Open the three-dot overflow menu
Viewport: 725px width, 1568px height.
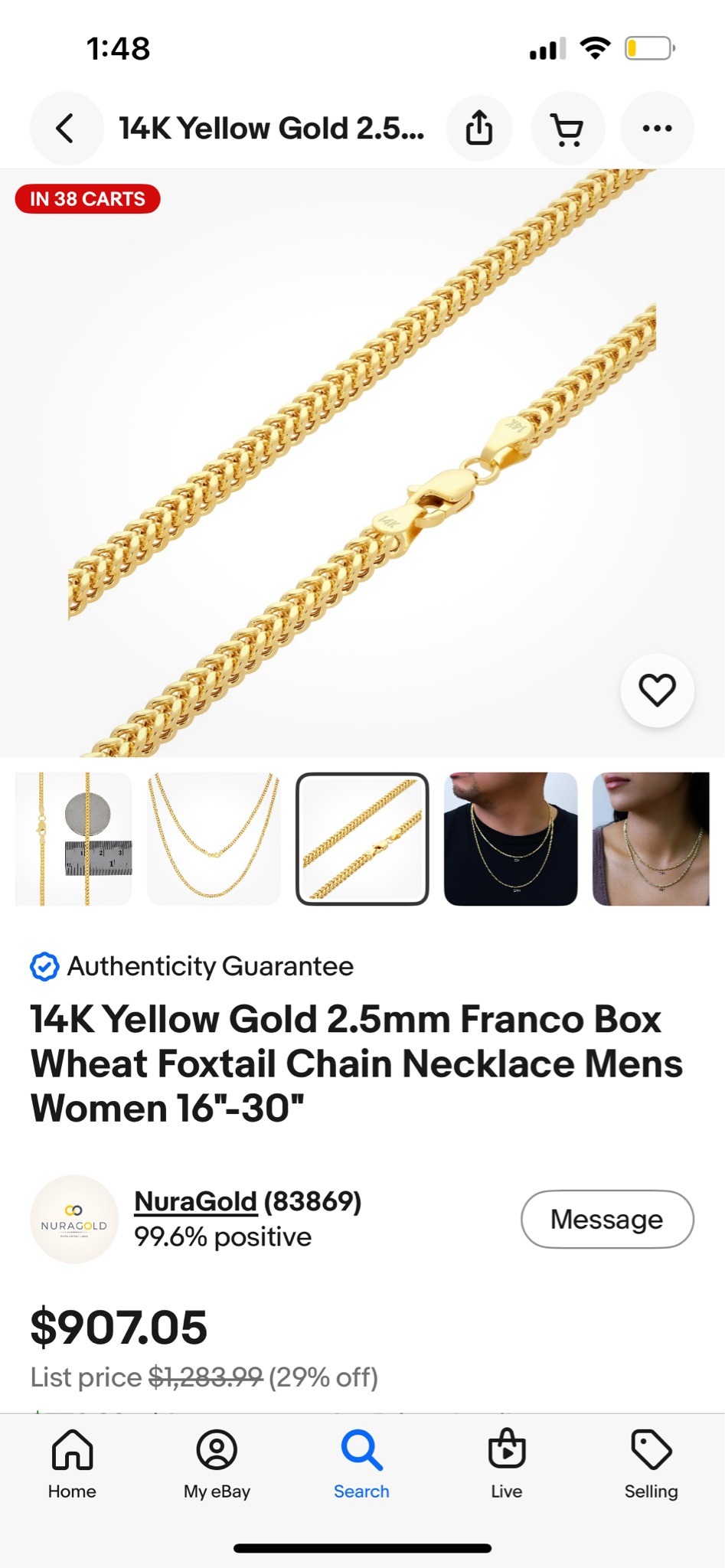click(657, 129)
